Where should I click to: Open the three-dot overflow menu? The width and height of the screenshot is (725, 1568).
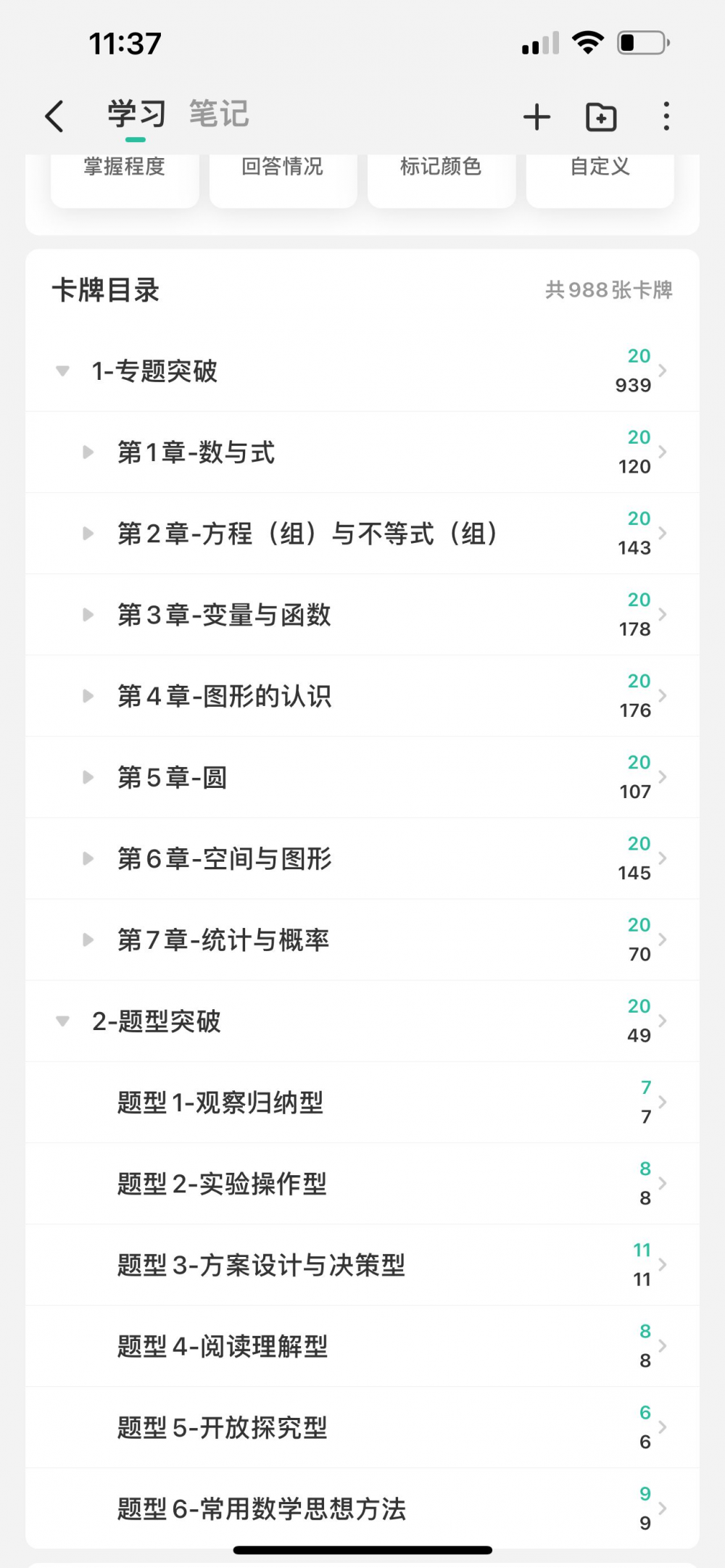pos(666,116)
